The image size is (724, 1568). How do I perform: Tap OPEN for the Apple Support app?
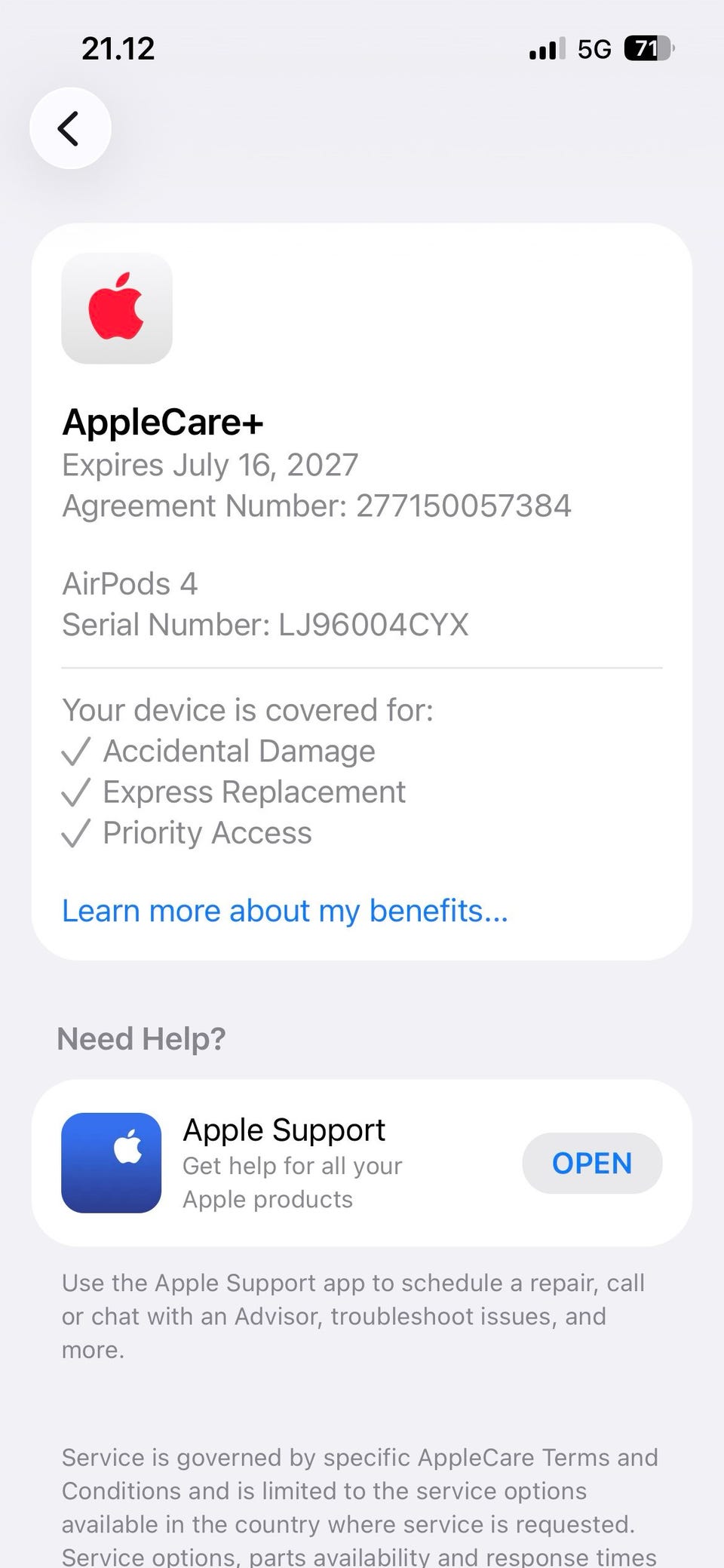(x=592, y=1163)
